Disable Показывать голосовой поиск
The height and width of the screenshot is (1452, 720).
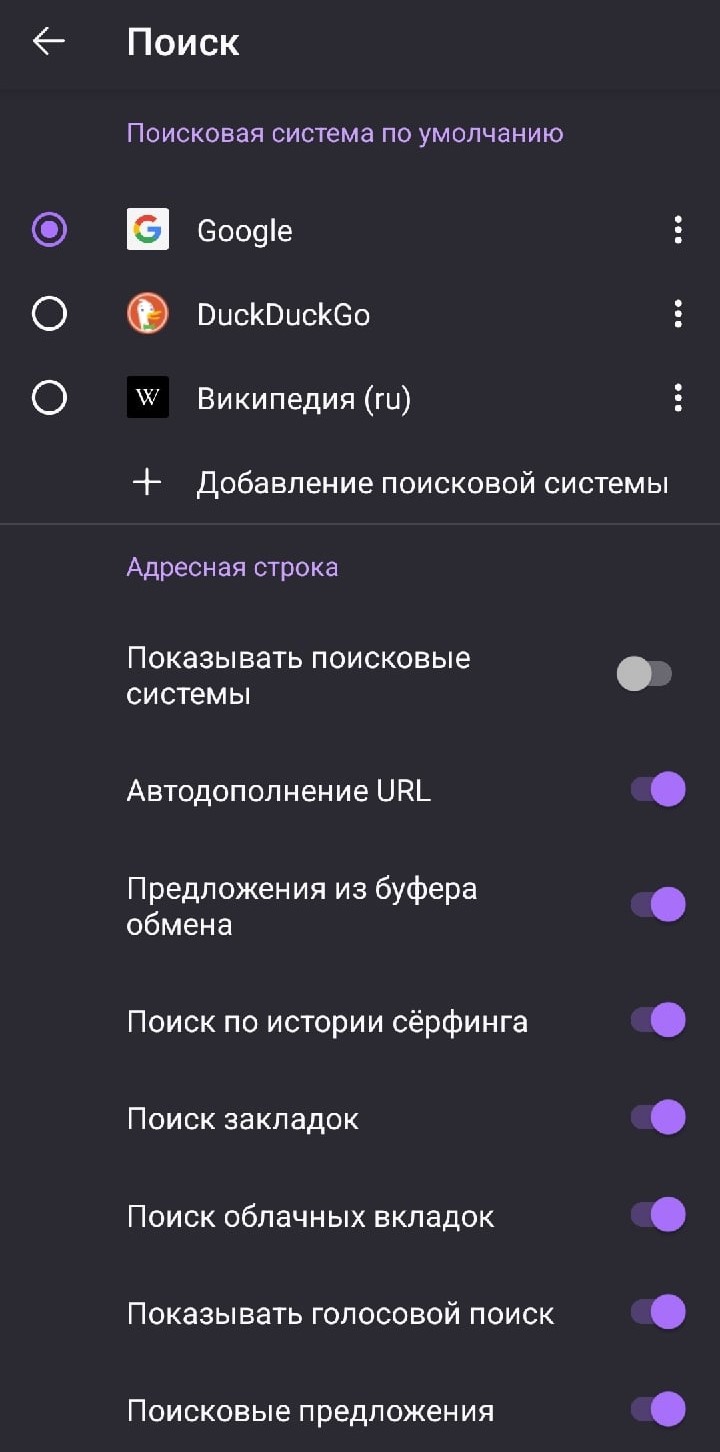pyautogui.click(x=657, y=1313)
